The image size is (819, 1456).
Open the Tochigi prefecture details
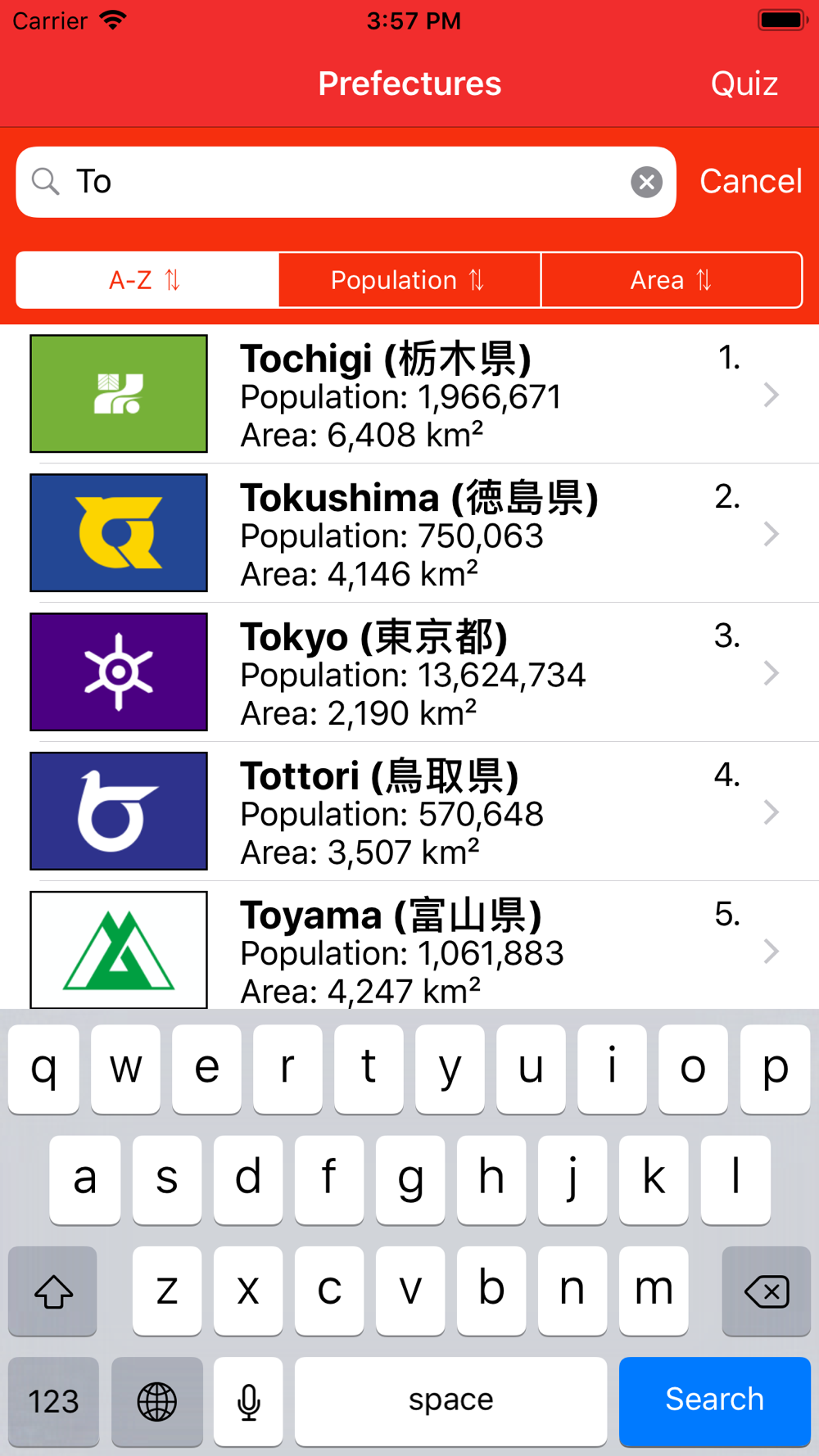click(x=409, y=394)
